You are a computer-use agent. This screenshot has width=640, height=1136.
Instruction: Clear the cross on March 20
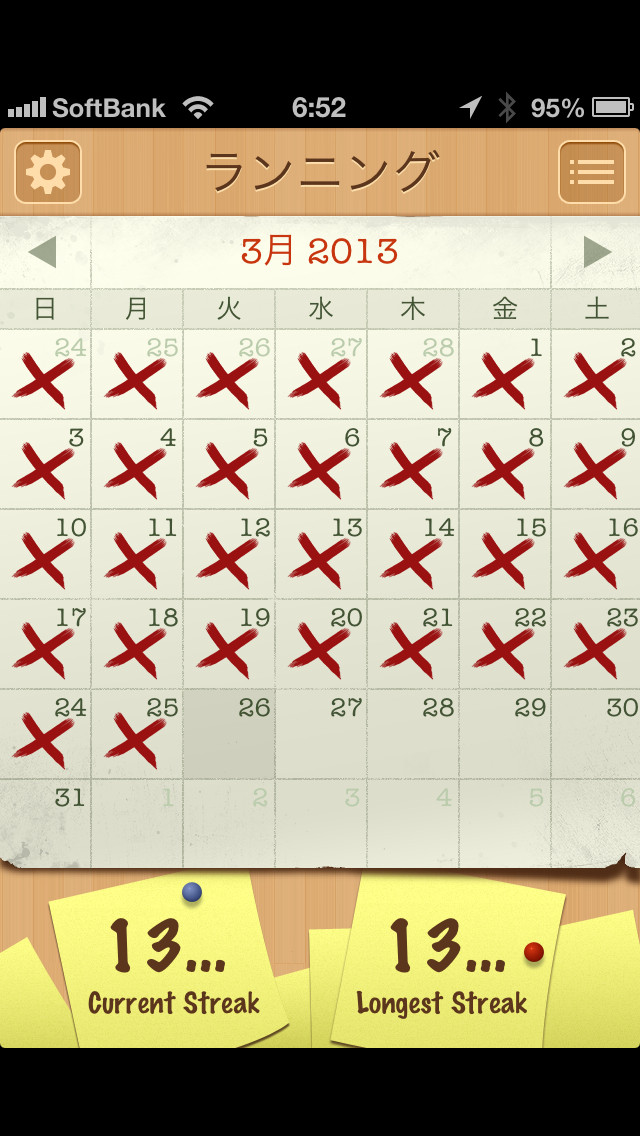[321, 645]
